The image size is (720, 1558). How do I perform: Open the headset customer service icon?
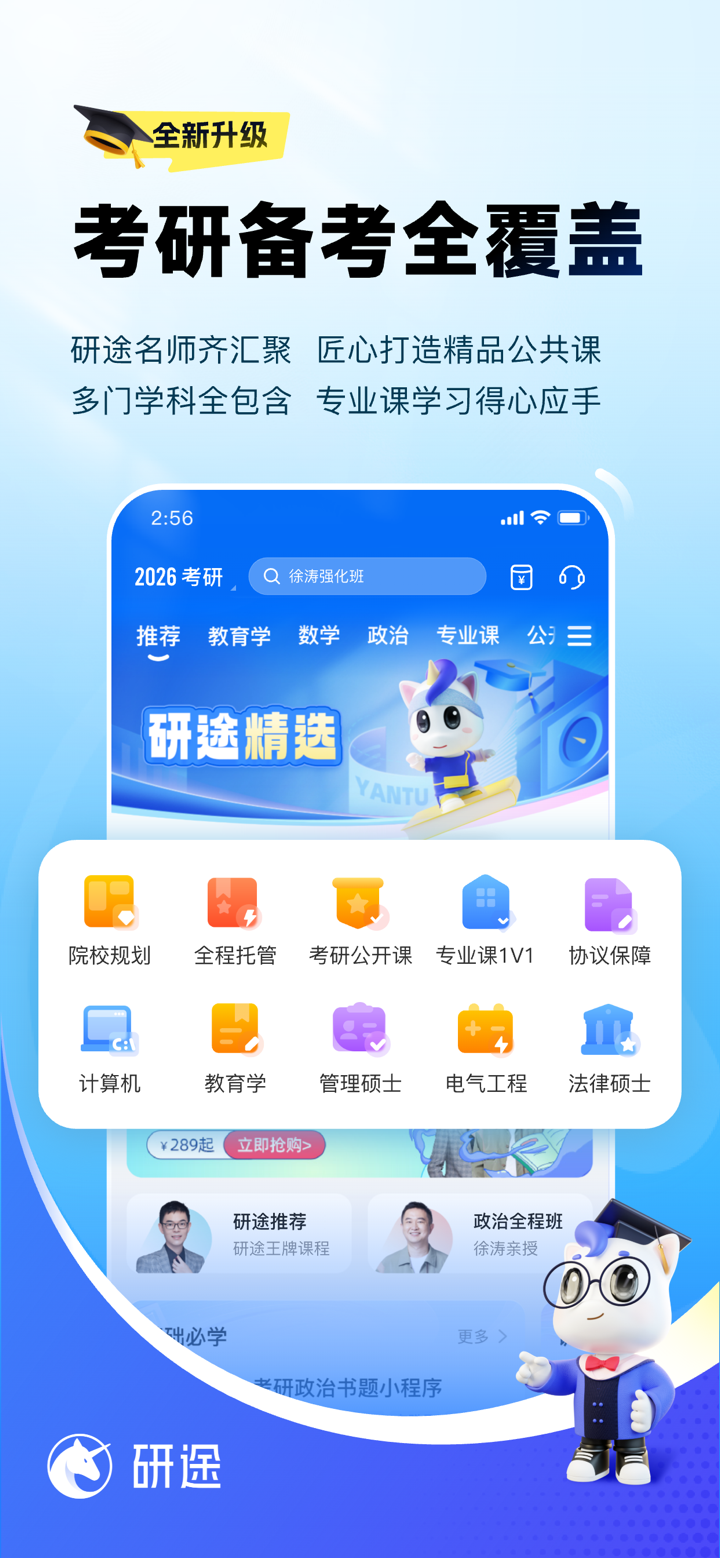click(x=572, y=577)
